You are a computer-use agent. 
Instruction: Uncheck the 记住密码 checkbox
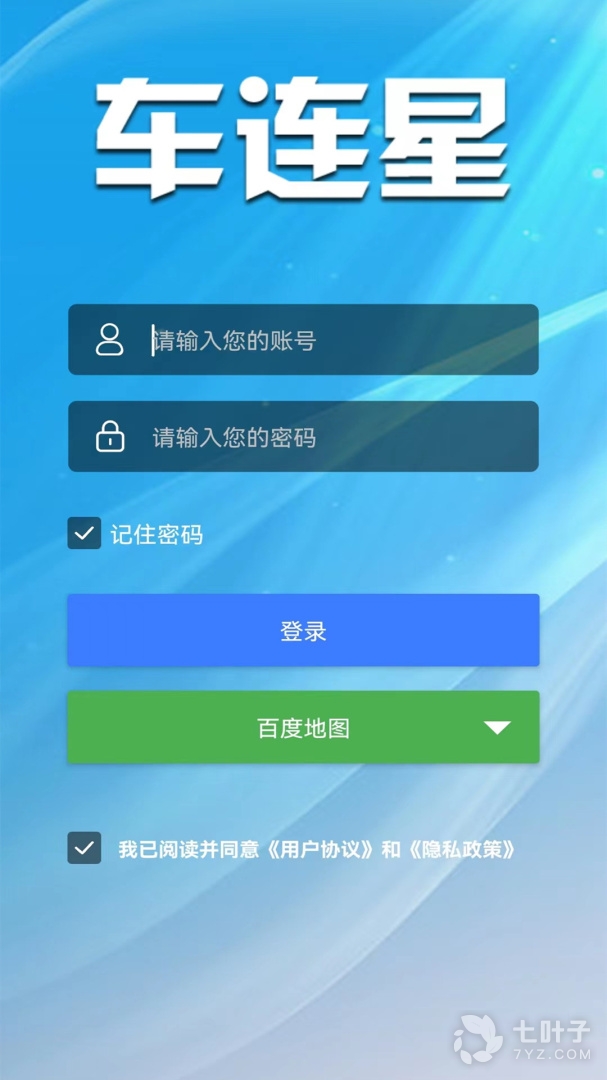[x=84, y=533]
